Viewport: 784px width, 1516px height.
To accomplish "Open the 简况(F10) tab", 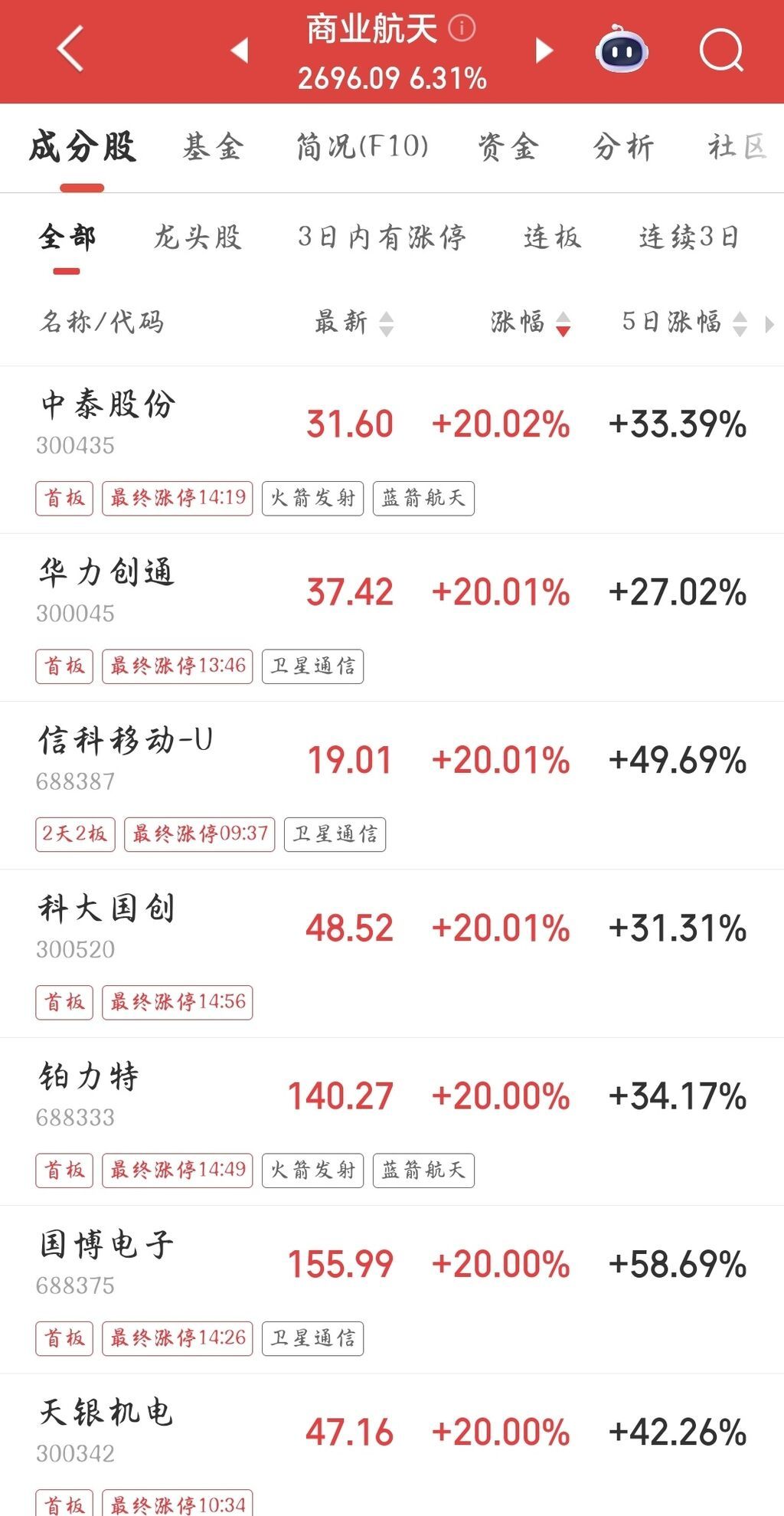I will point(362,147).
